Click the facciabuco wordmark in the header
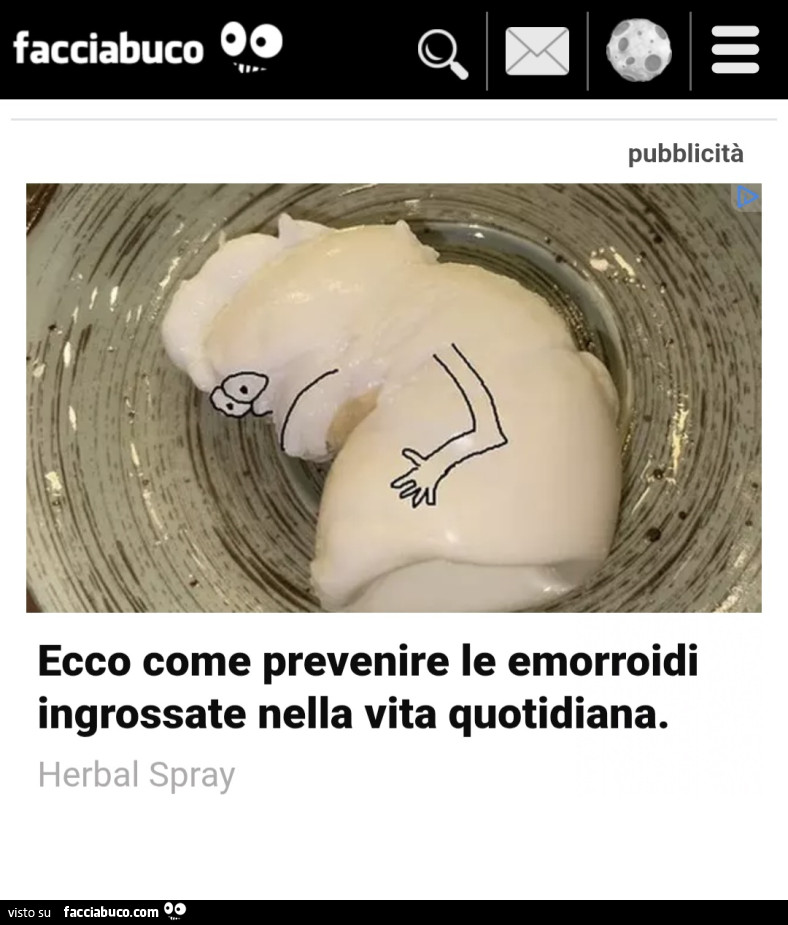The height and width of the screenshot is (925, 788). pos(110,50)
